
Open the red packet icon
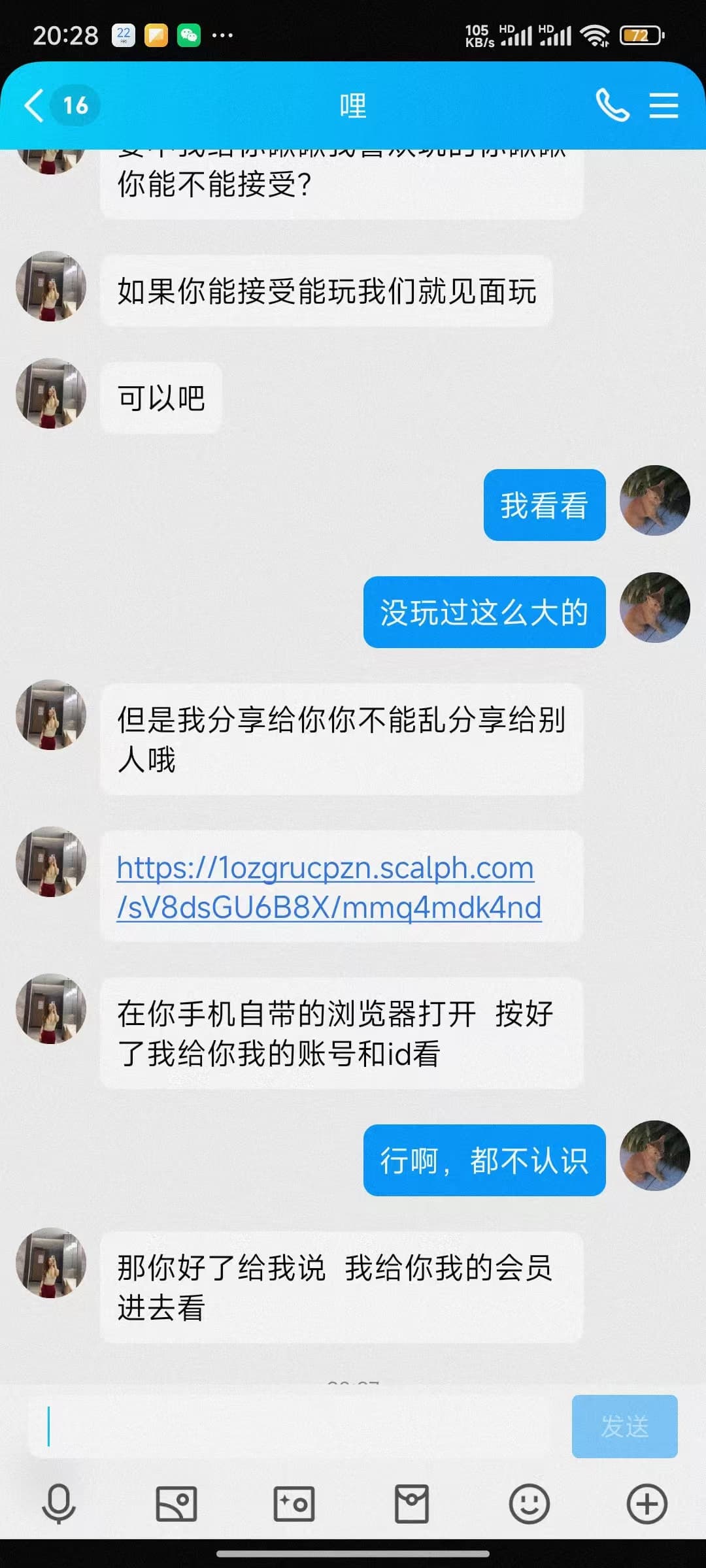412,1504
